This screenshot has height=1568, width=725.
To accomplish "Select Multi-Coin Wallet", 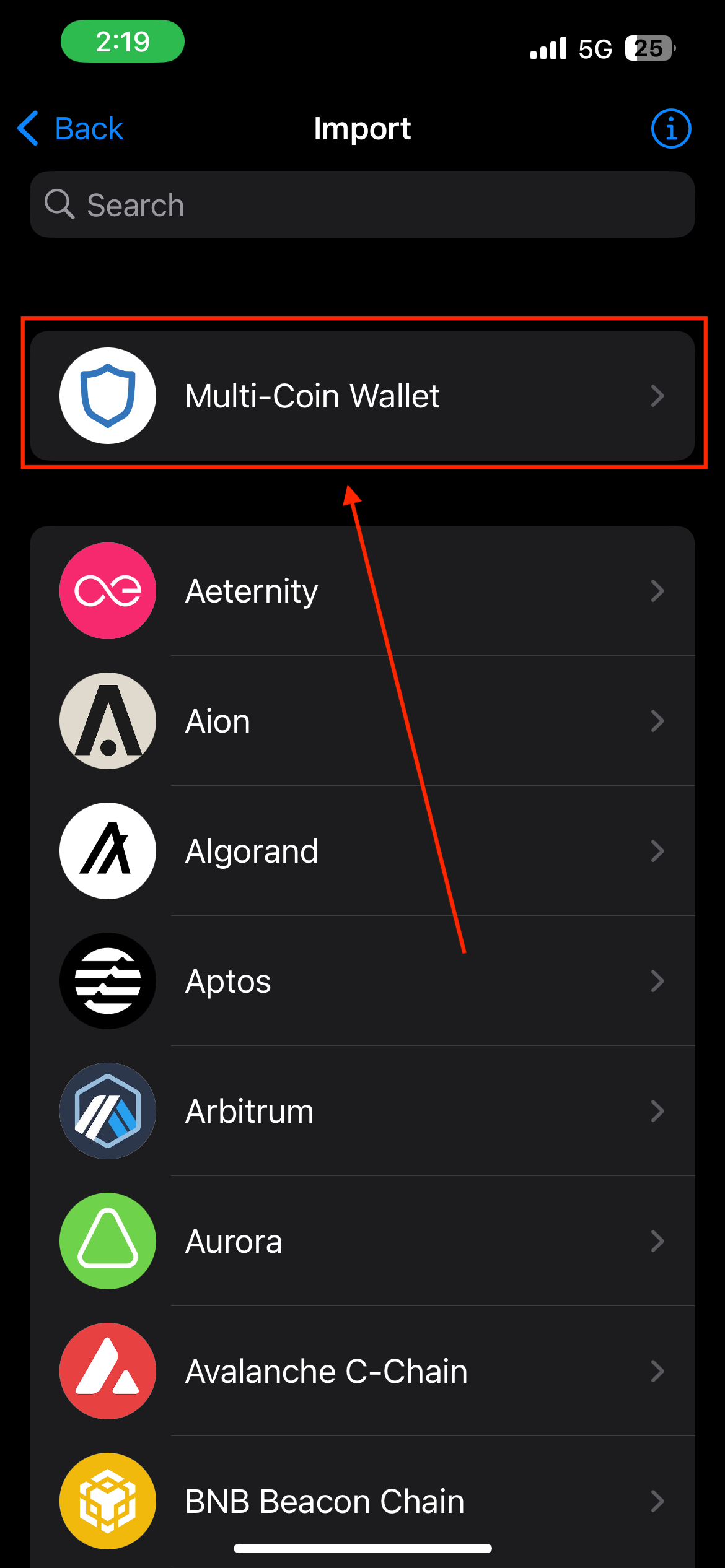I will tap(362, 396).
